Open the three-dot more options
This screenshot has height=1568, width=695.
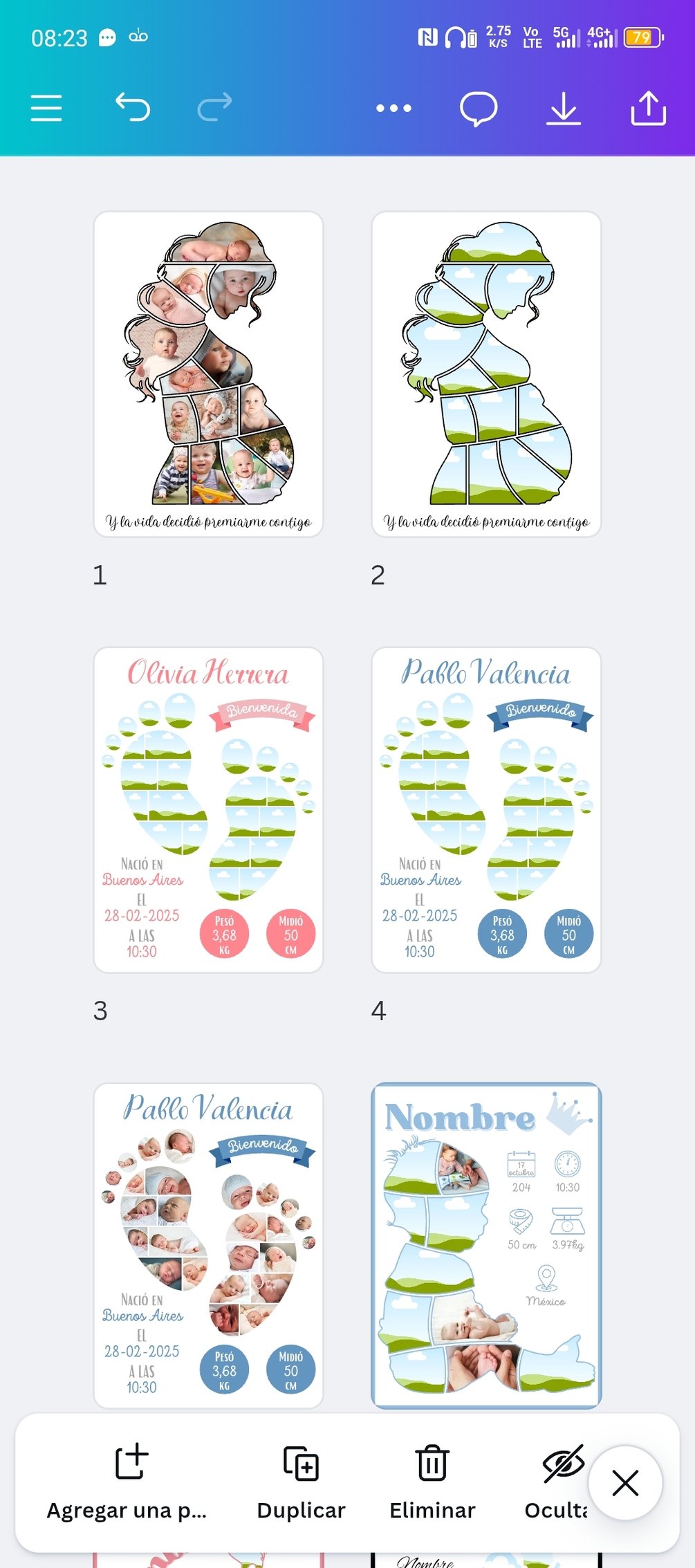[393, 108]
